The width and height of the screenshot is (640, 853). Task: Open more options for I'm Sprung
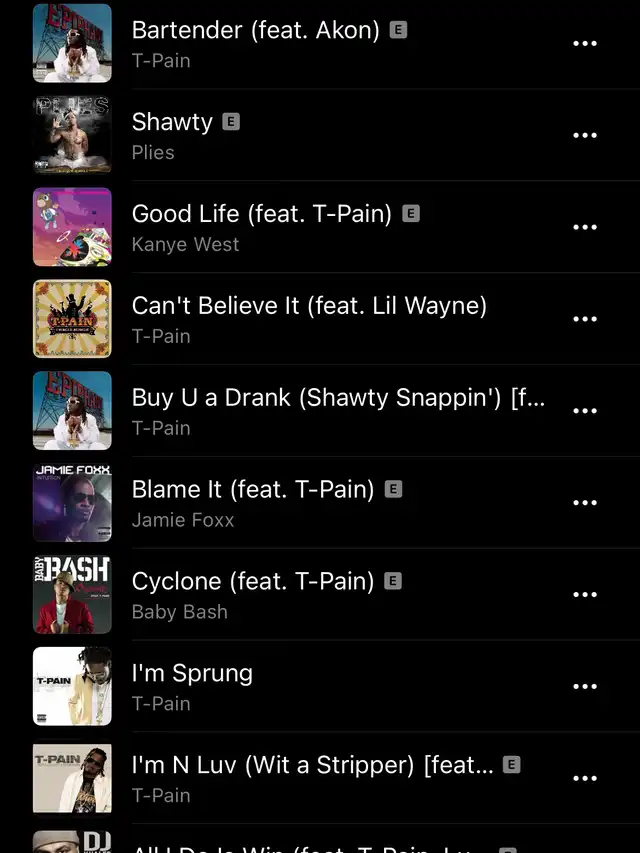tap(584, 687)
